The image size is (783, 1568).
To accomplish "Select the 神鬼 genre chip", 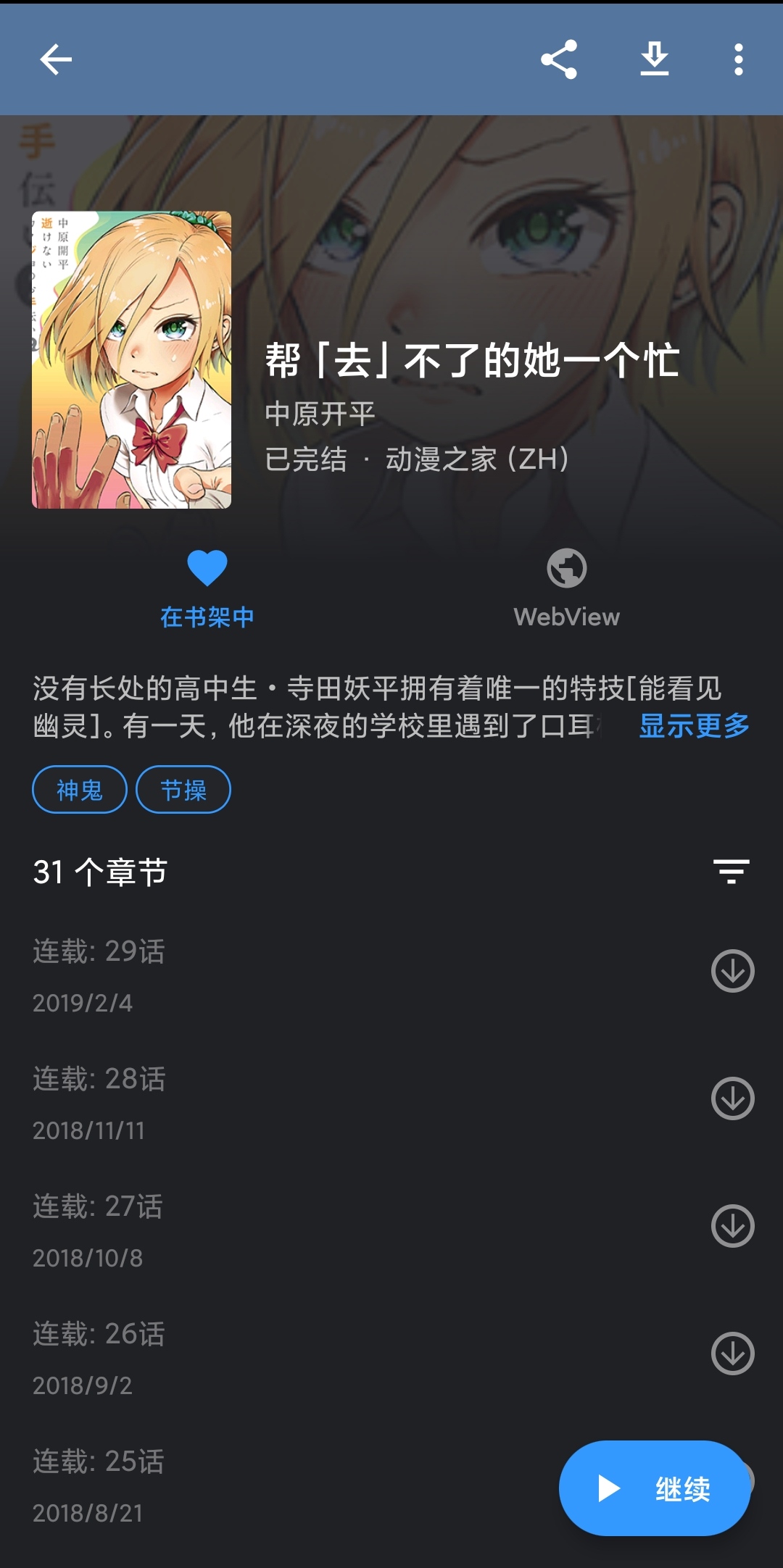I will (80, 790).
